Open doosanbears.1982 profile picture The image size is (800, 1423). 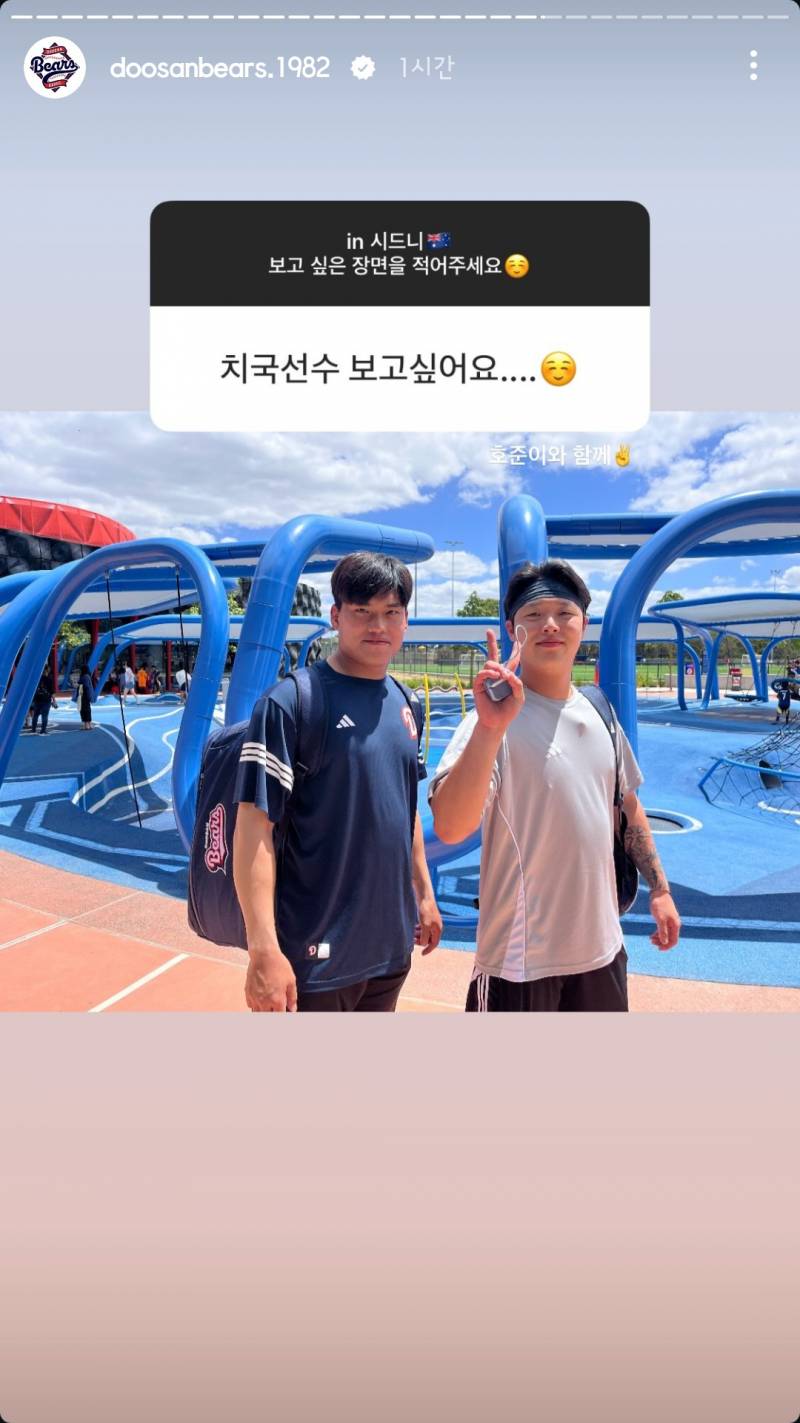[54, 67]
